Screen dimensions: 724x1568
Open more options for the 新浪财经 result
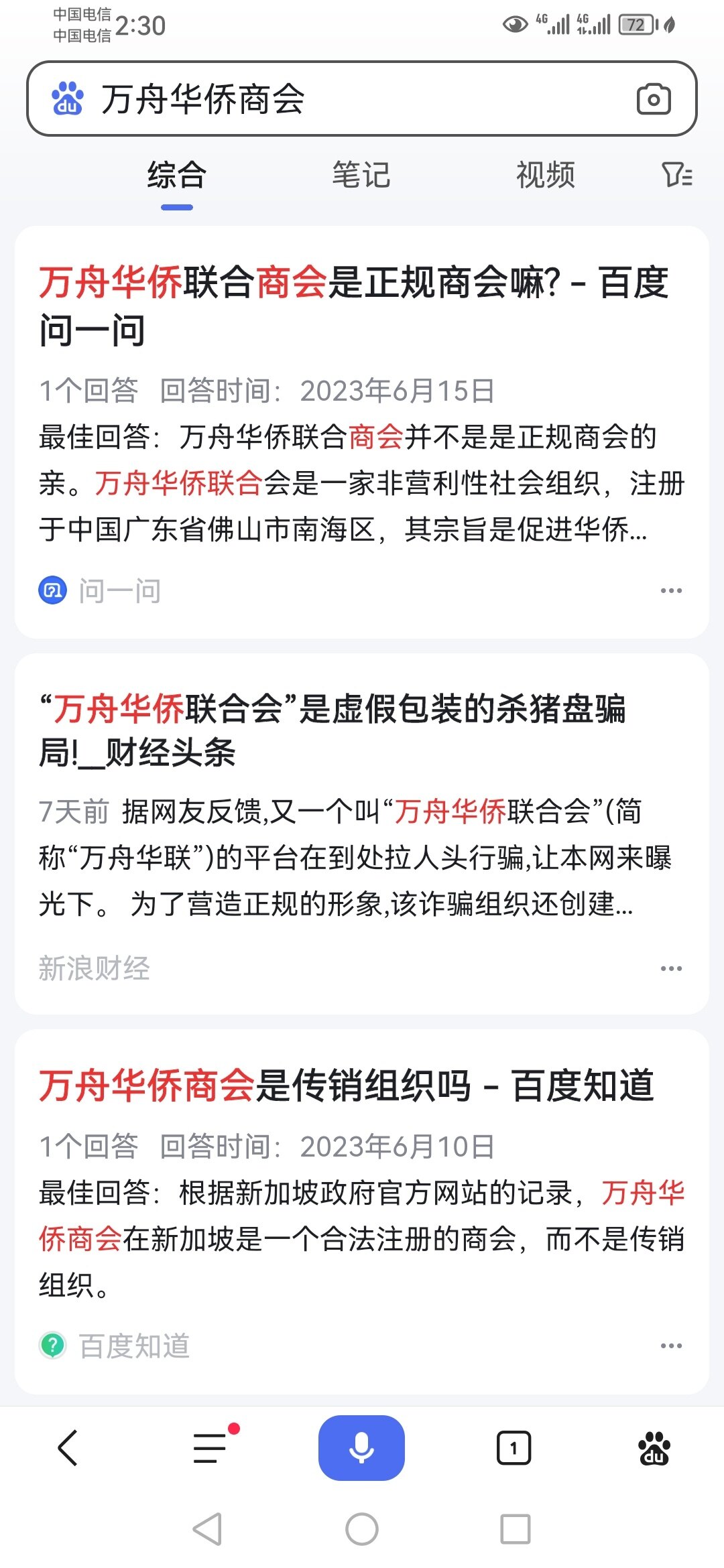(671, 968)
